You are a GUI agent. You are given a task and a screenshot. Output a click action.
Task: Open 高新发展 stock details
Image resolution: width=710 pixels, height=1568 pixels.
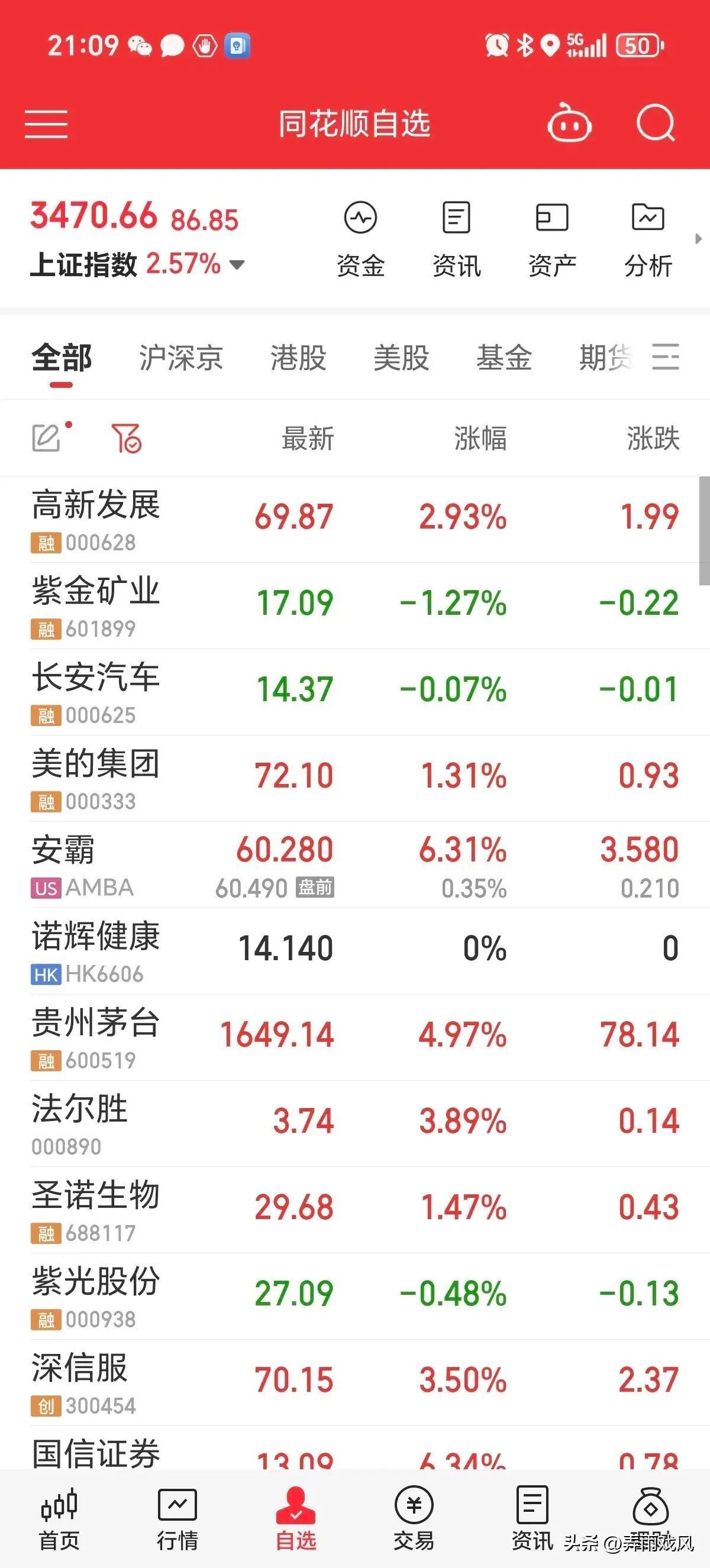click(96, 519)
